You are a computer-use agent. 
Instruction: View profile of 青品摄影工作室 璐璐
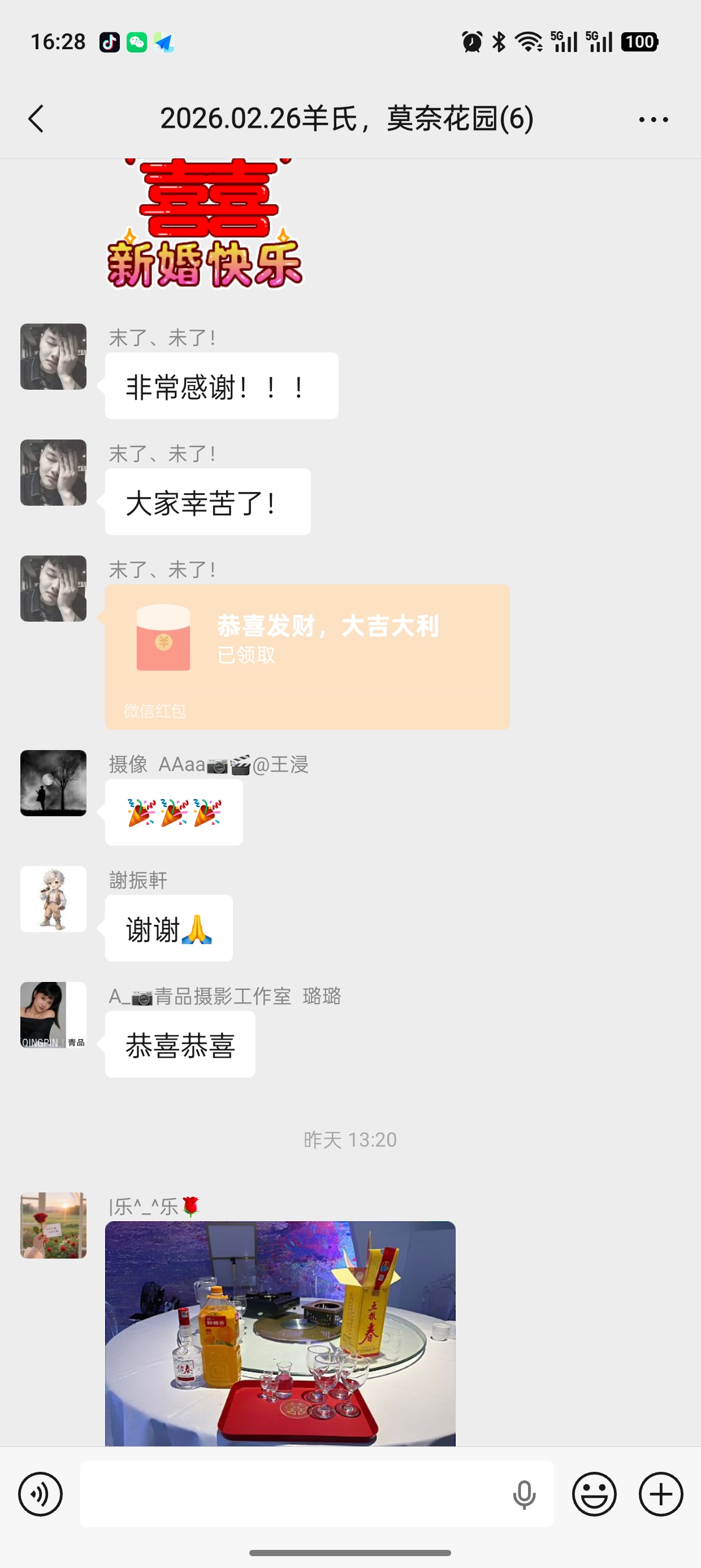[54, 1015]
